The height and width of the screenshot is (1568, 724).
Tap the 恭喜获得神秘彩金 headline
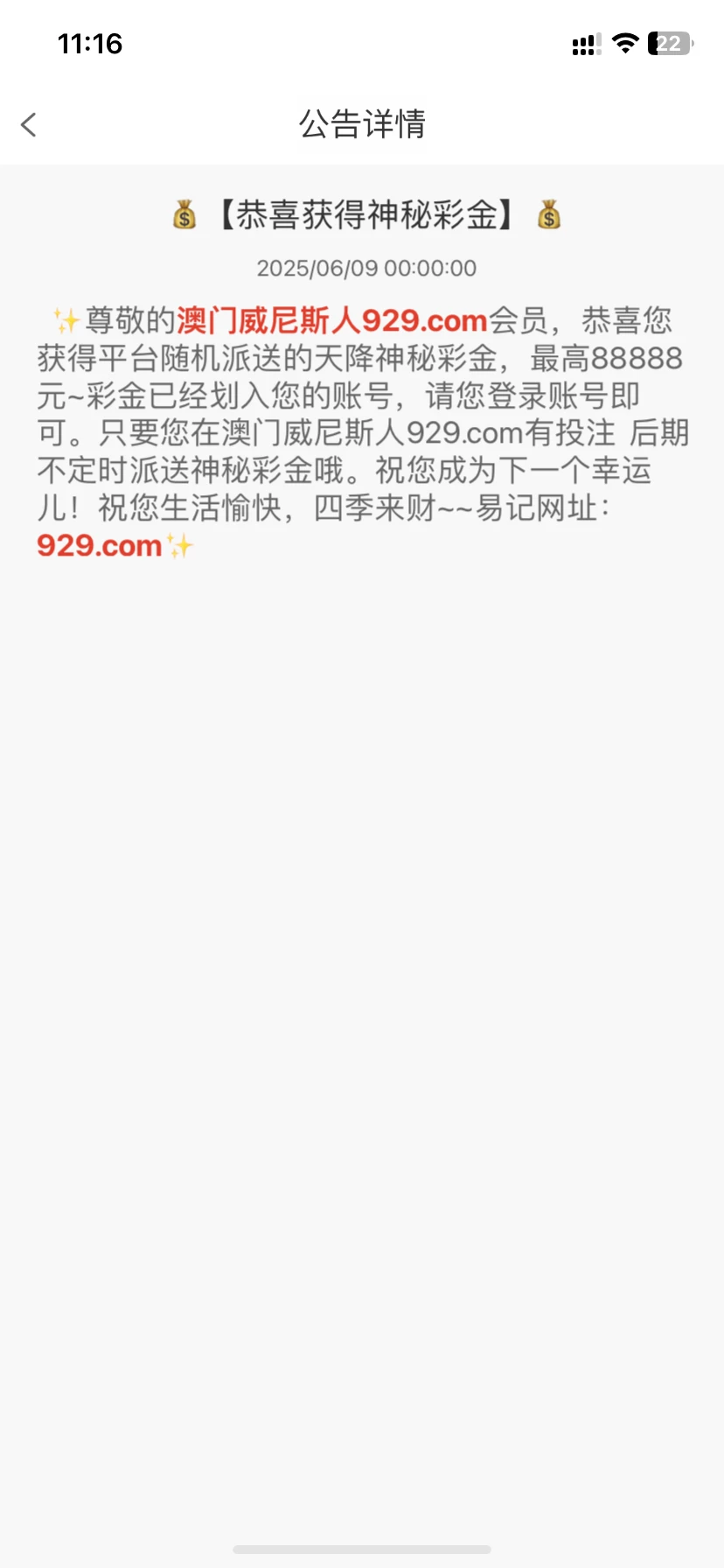point(365,214)
